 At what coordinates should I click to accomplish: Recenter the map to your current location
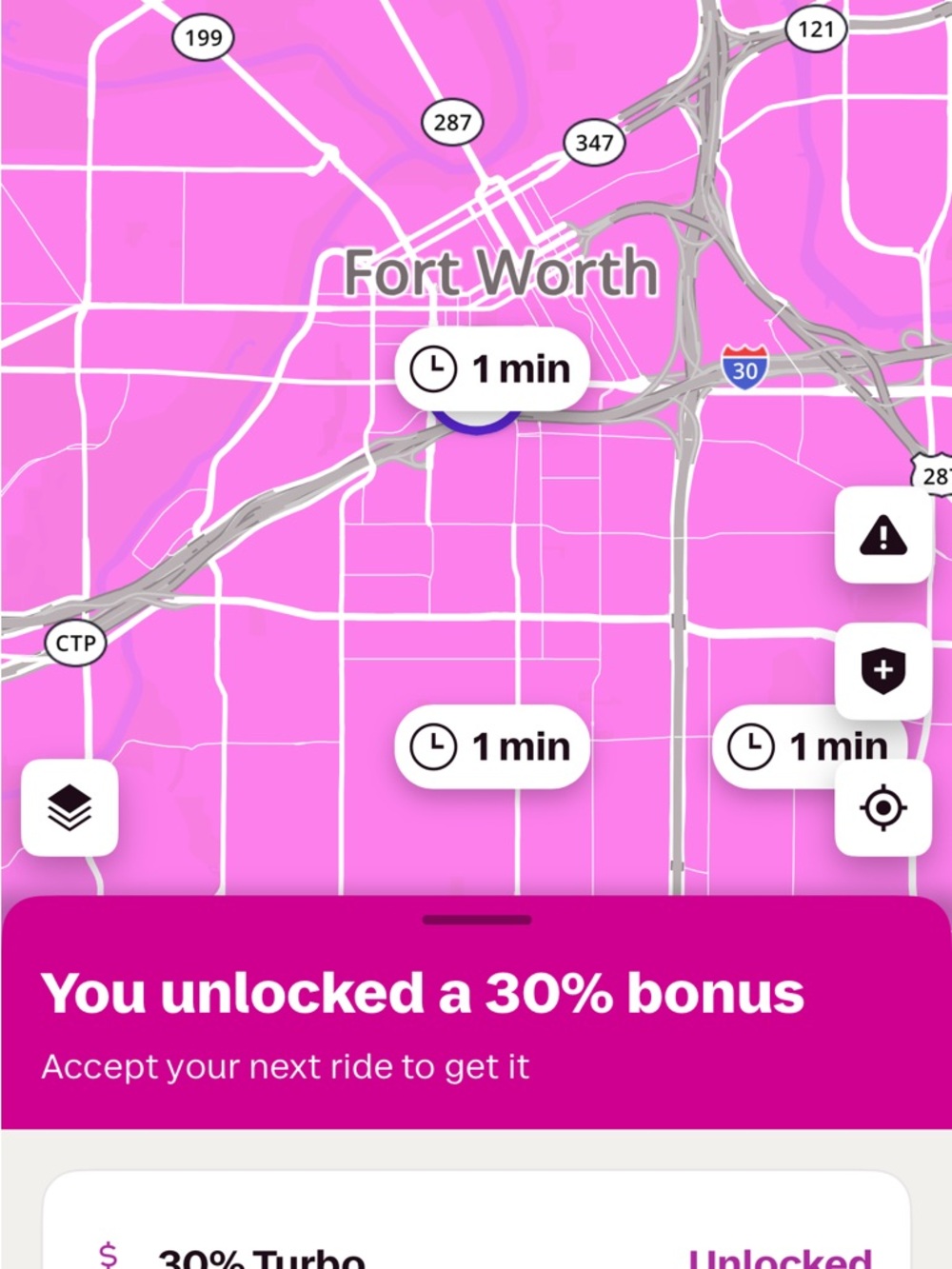click(x=883, y=807)
